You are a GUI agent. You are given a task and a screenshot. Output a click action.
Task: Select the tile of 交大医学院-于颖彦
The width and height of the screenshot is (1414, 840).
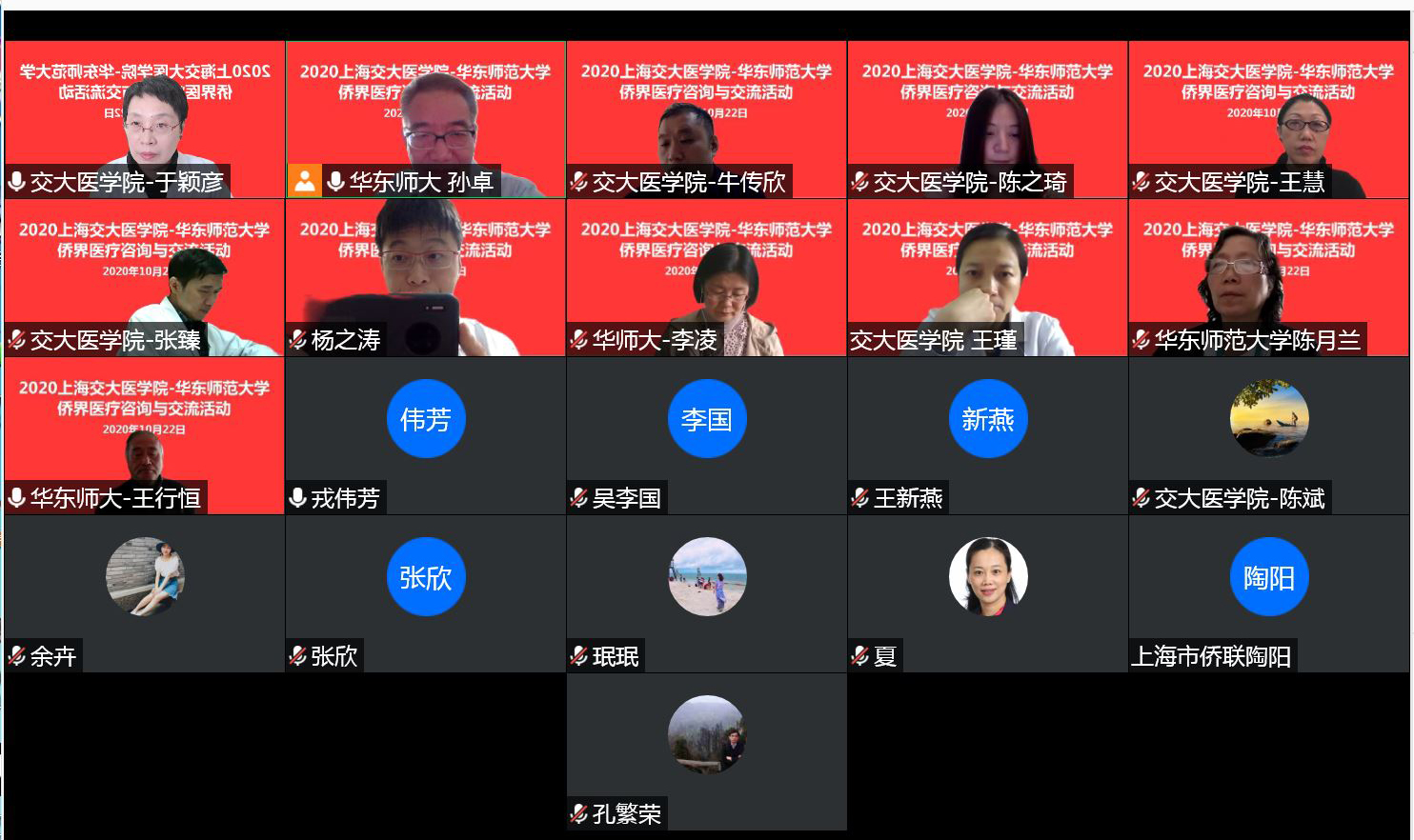pyautogui.click(x=145, y=119)
